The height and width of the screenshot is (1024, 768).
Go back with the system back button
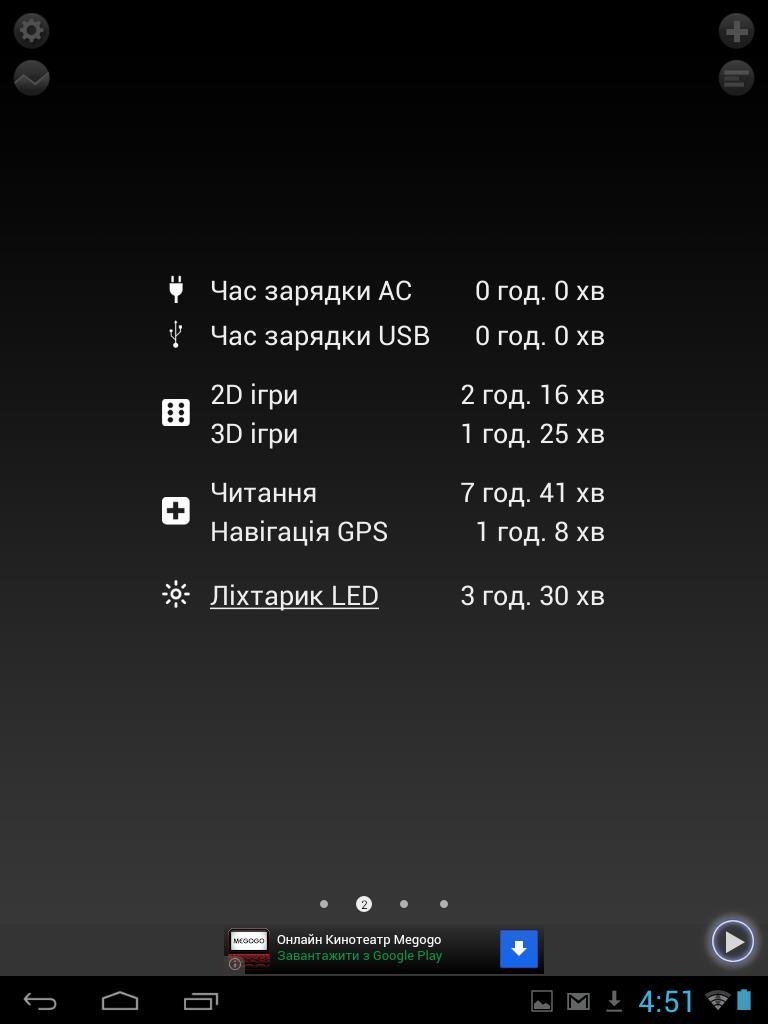point(40,1000)
